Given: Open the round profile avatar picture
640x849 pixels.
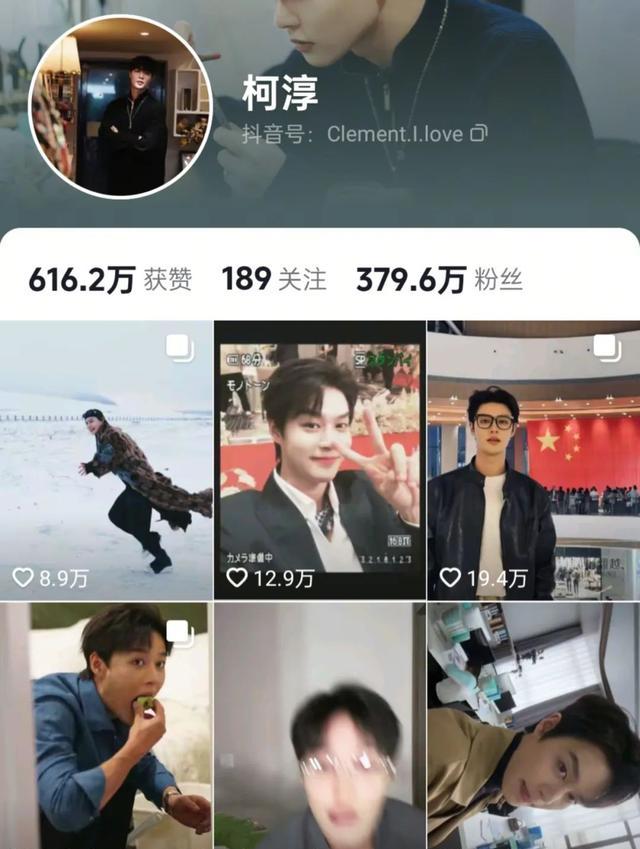Looking at the screenshot, I should (x=121, y=106).
